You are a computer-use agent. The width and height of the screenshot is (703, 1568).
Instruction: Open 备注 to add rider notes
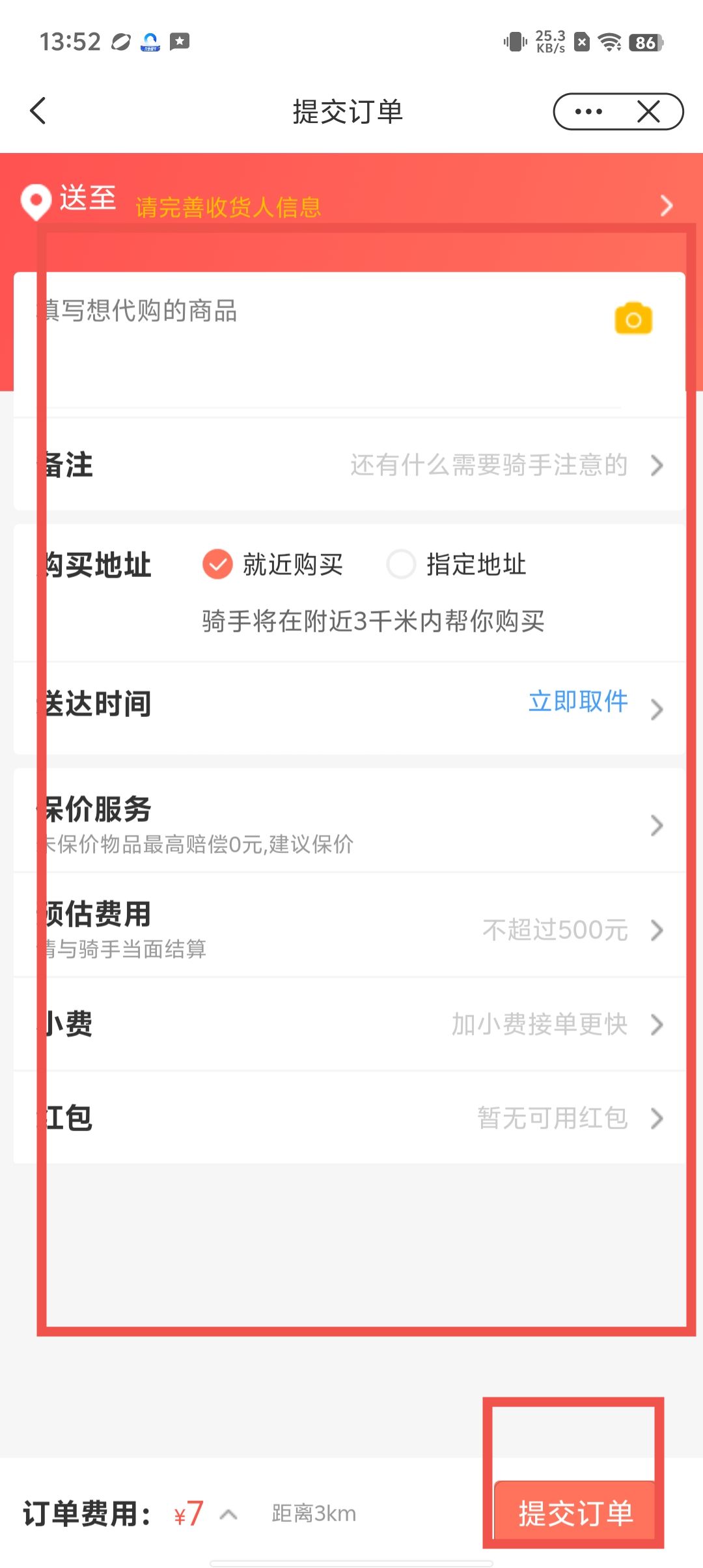pos(351,465)
